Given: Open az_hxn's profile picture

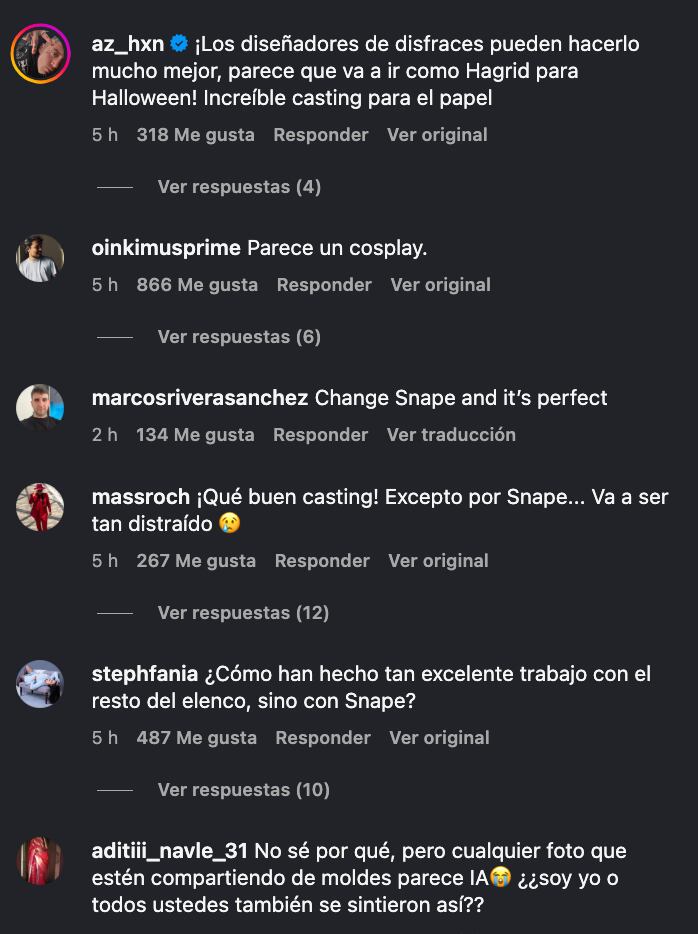Looking at the screenshot, I should 40,54.
